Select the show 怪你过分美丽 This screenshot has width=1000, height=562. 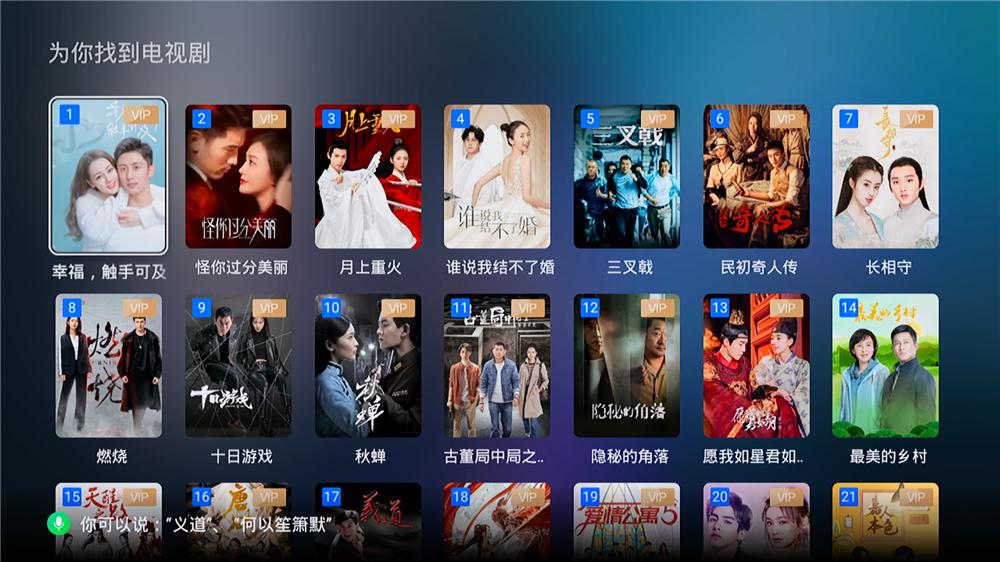click(x=238, y=176)
